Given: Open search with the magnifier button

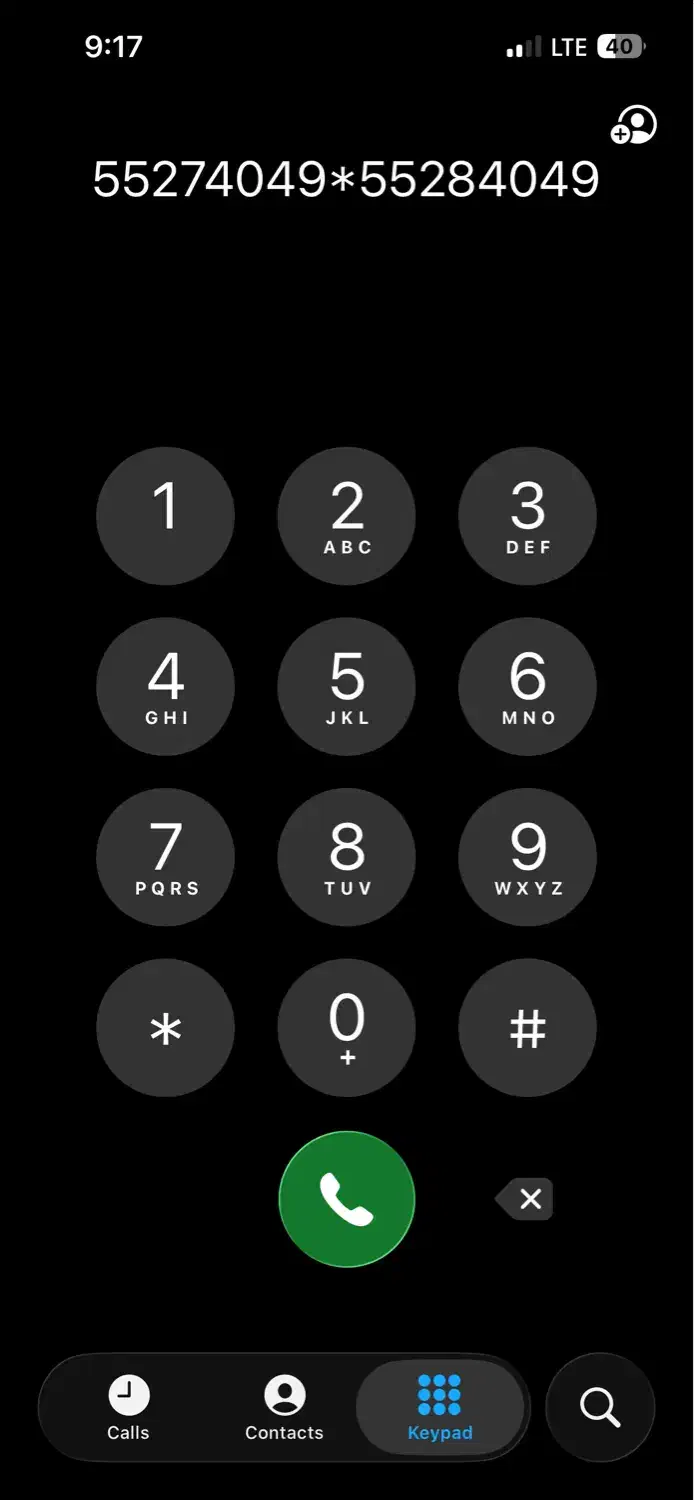Looking at the screenshot, I should [x=600, y=1407].
